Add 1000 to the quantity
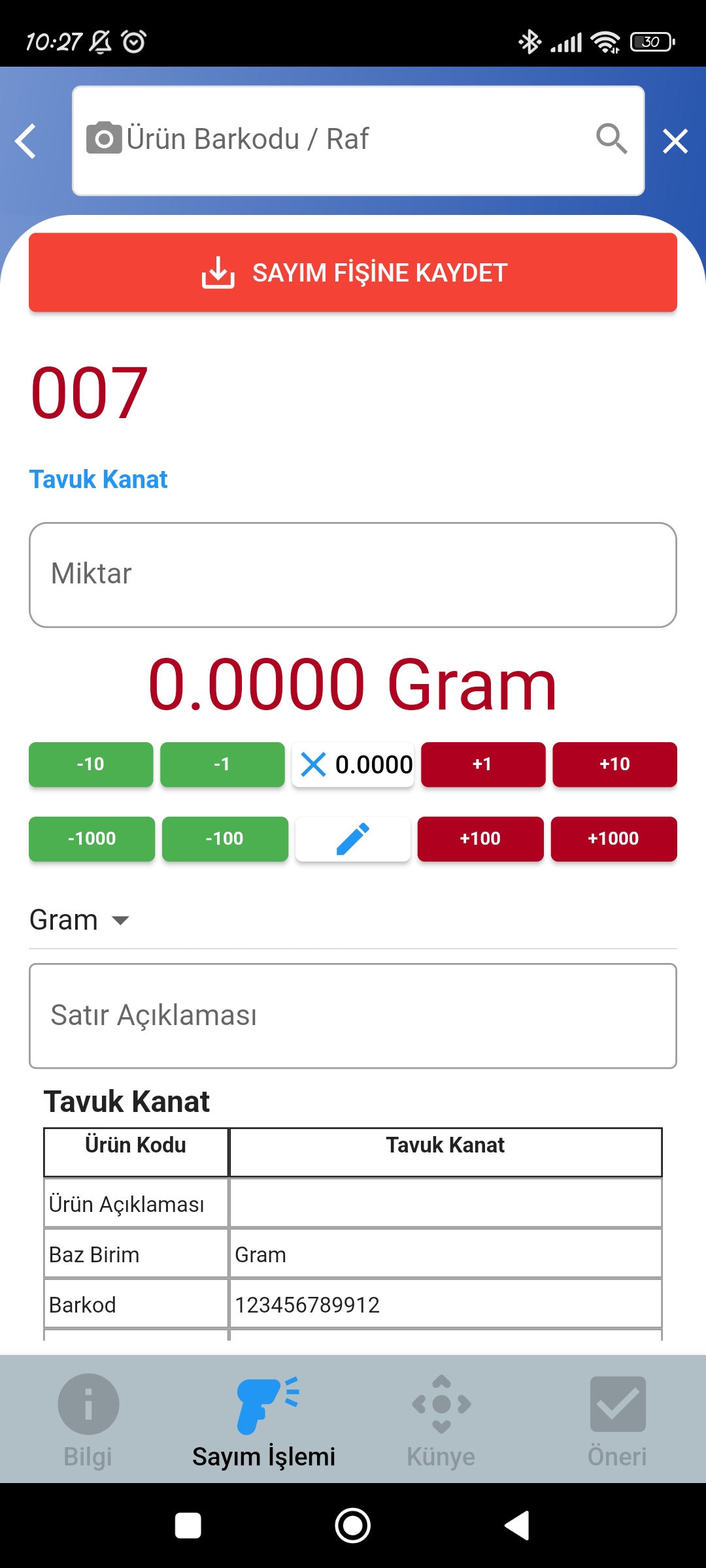Image resolution: width=706 pixels, height=1568 pixels. coord(614,839)
